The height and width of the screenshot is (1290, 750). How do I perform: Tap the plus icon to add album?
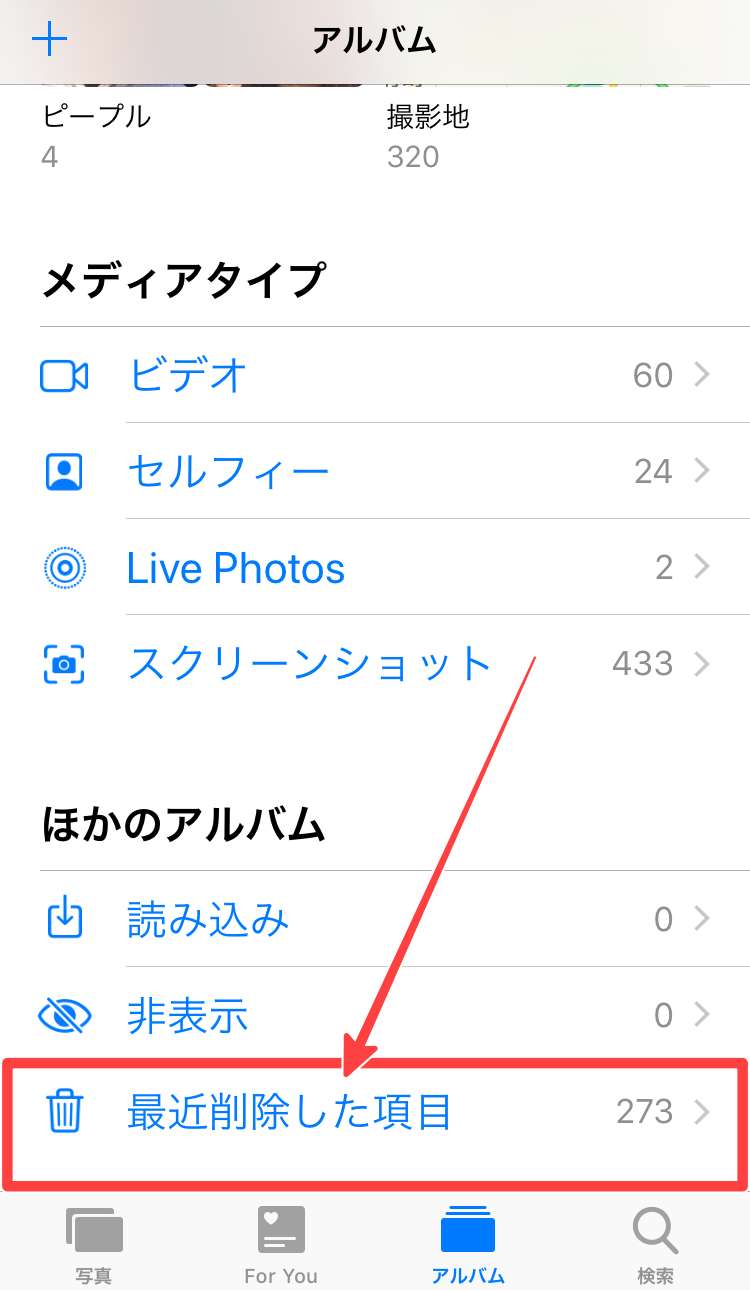pyautogui.click(x=49, y=40)
